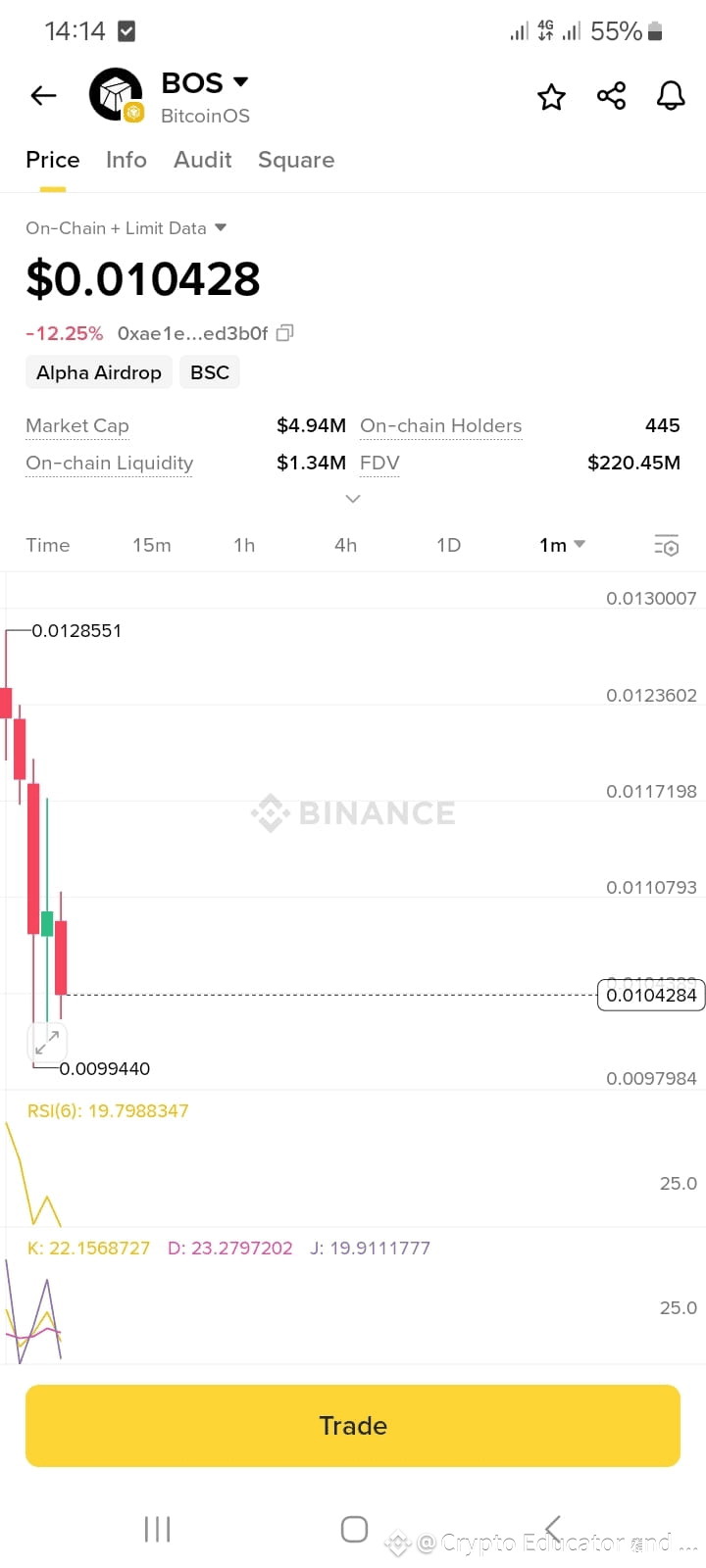The image size is (706, 1568).
Task: Share the BOS token page
Action: [x=611, y=95]
